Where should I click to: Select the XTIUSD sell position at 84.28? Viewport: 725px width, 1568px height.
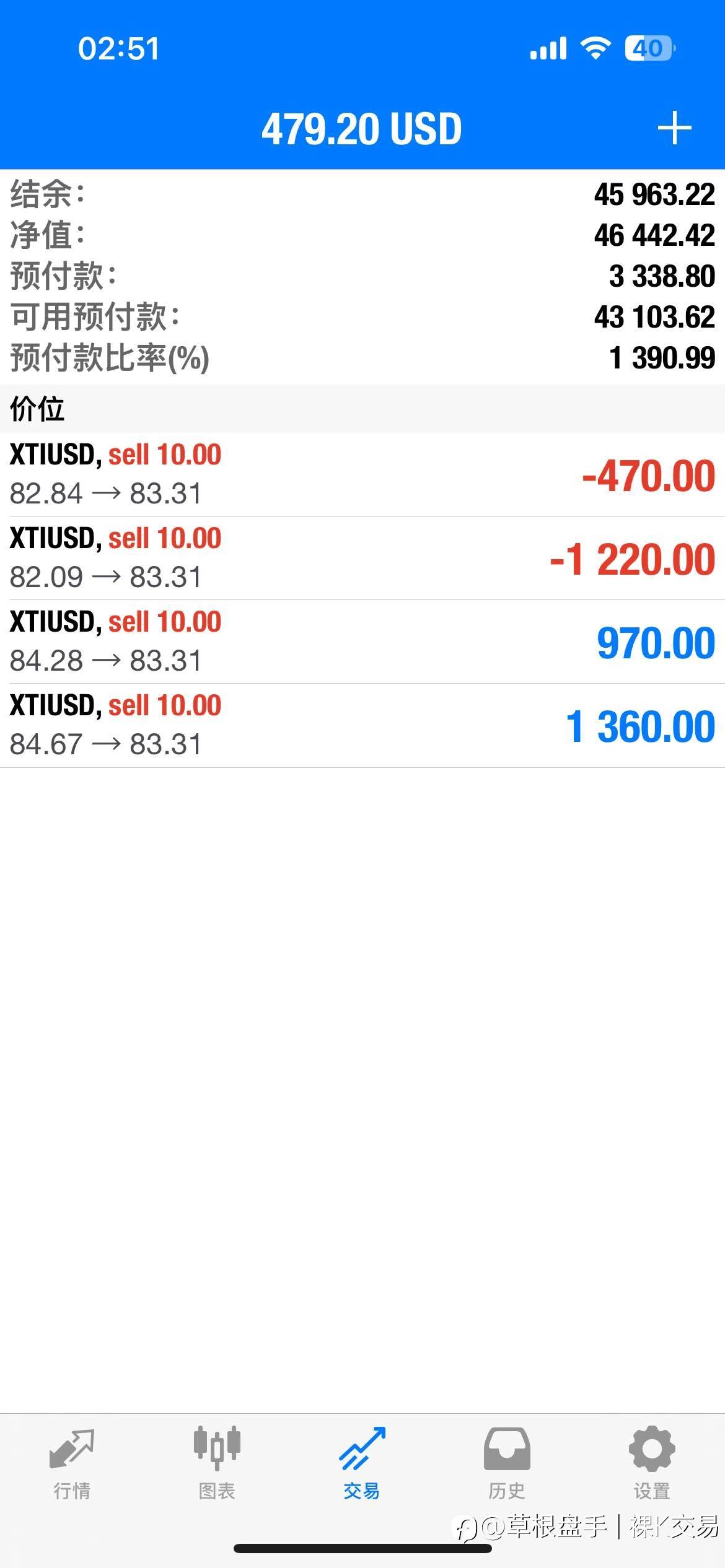point(362,642)
